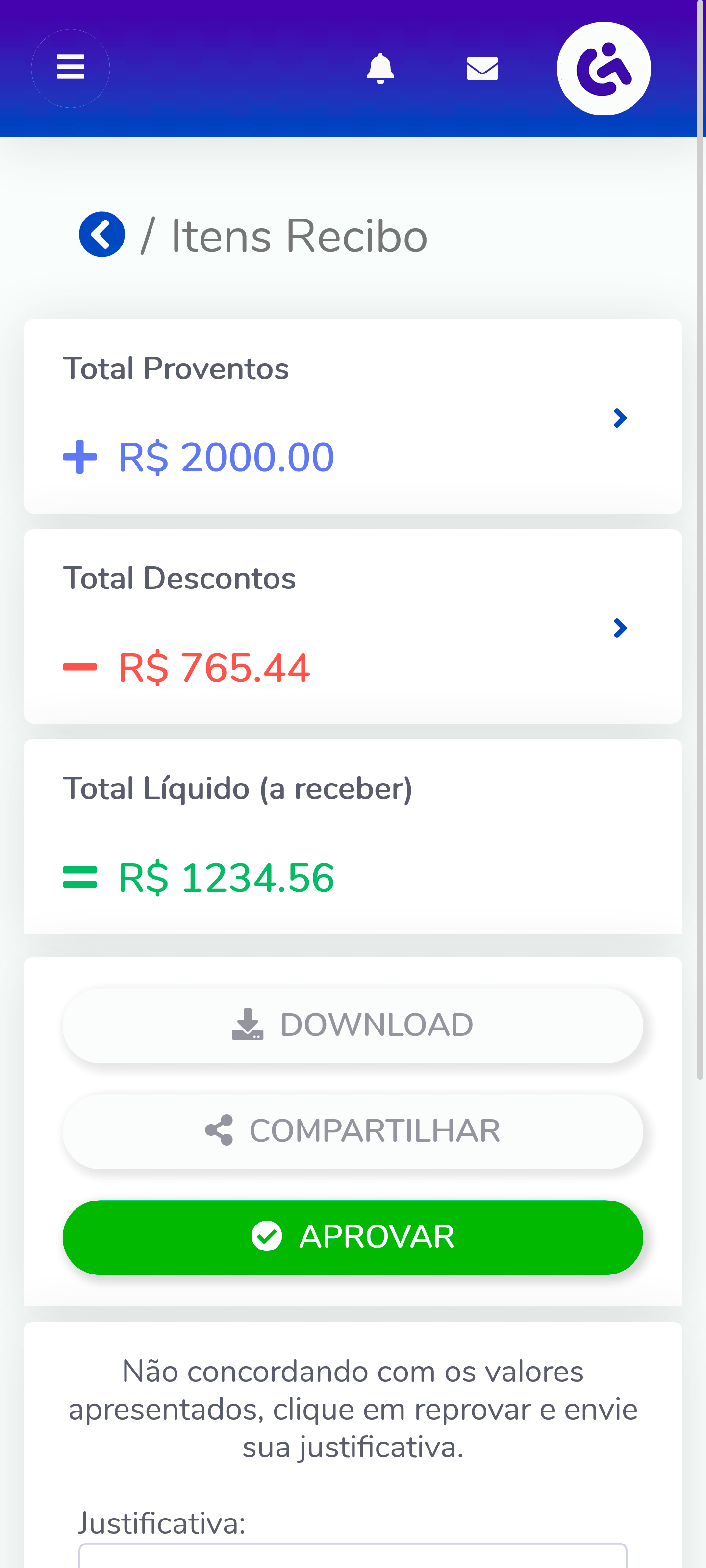Open the messages envelope
Viewport: 706px width, 1568px height.
click(482, 68)
